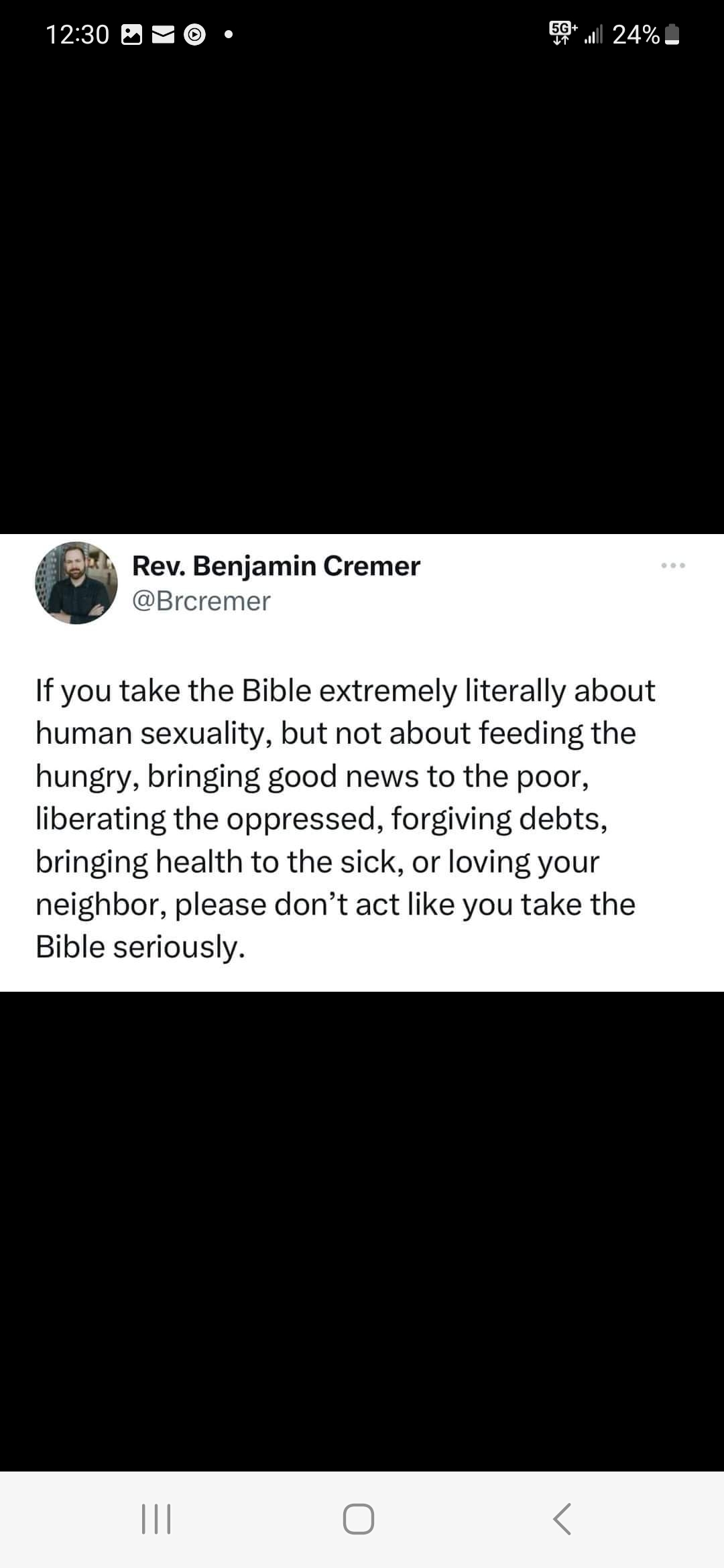Go to the home screen
724x1568 pixels.
pyautogui.click(x=359, y=1519)
